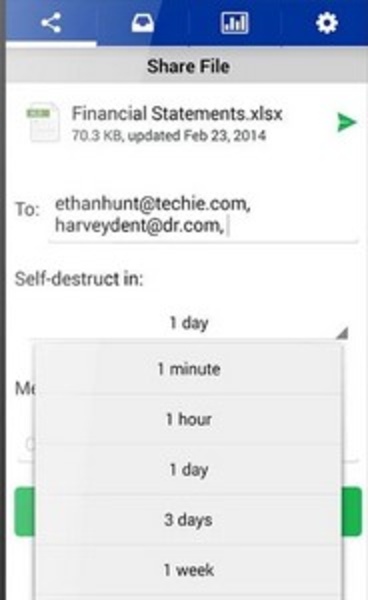Image resolution: width=368 pixels, height=600 pixels.
Task: Select 1 week option
Action: click(189, 570)
